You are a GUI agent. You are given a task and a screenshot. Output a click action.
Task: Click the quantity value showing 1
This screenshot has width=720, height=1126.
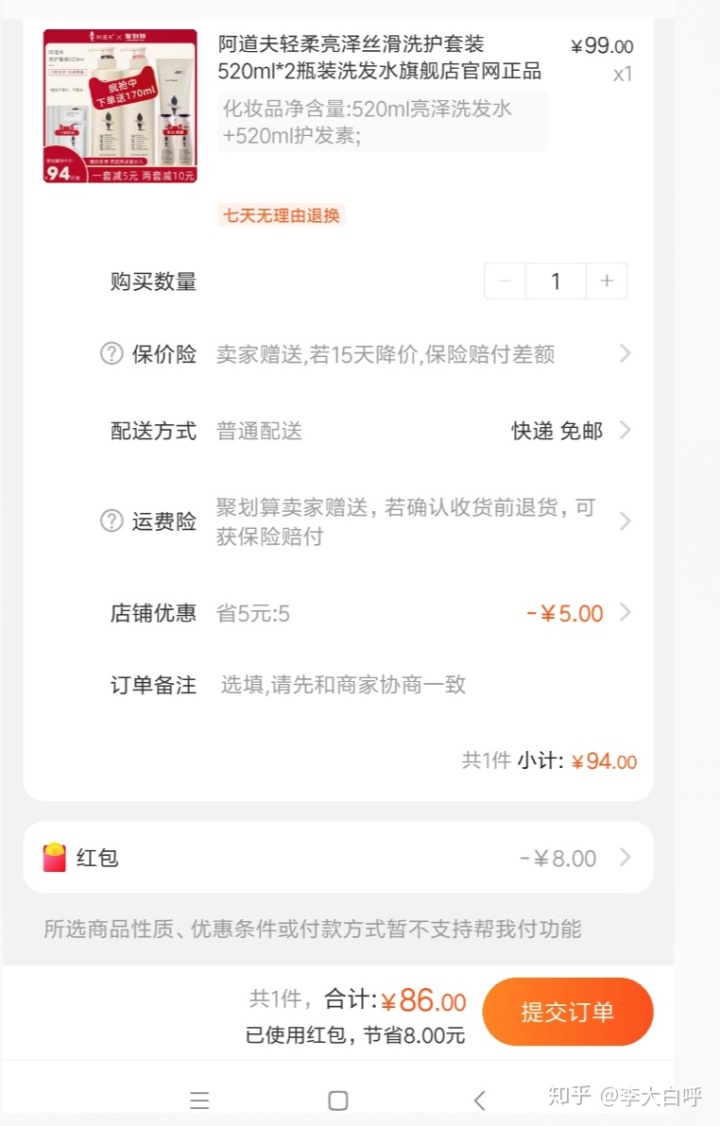pos(555,281)
